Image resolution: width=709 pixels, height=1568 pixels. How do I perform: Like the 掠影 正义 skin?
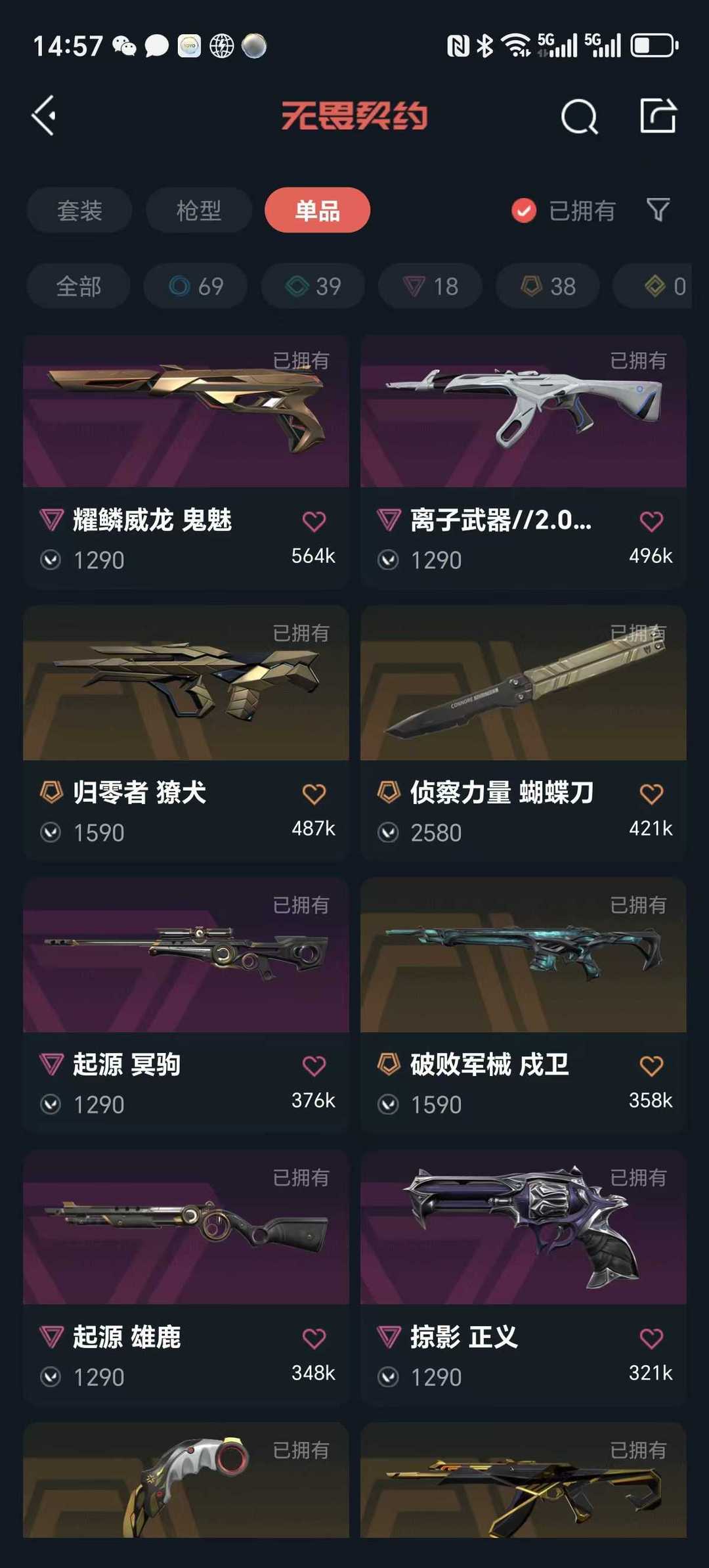pos(651,1338)
